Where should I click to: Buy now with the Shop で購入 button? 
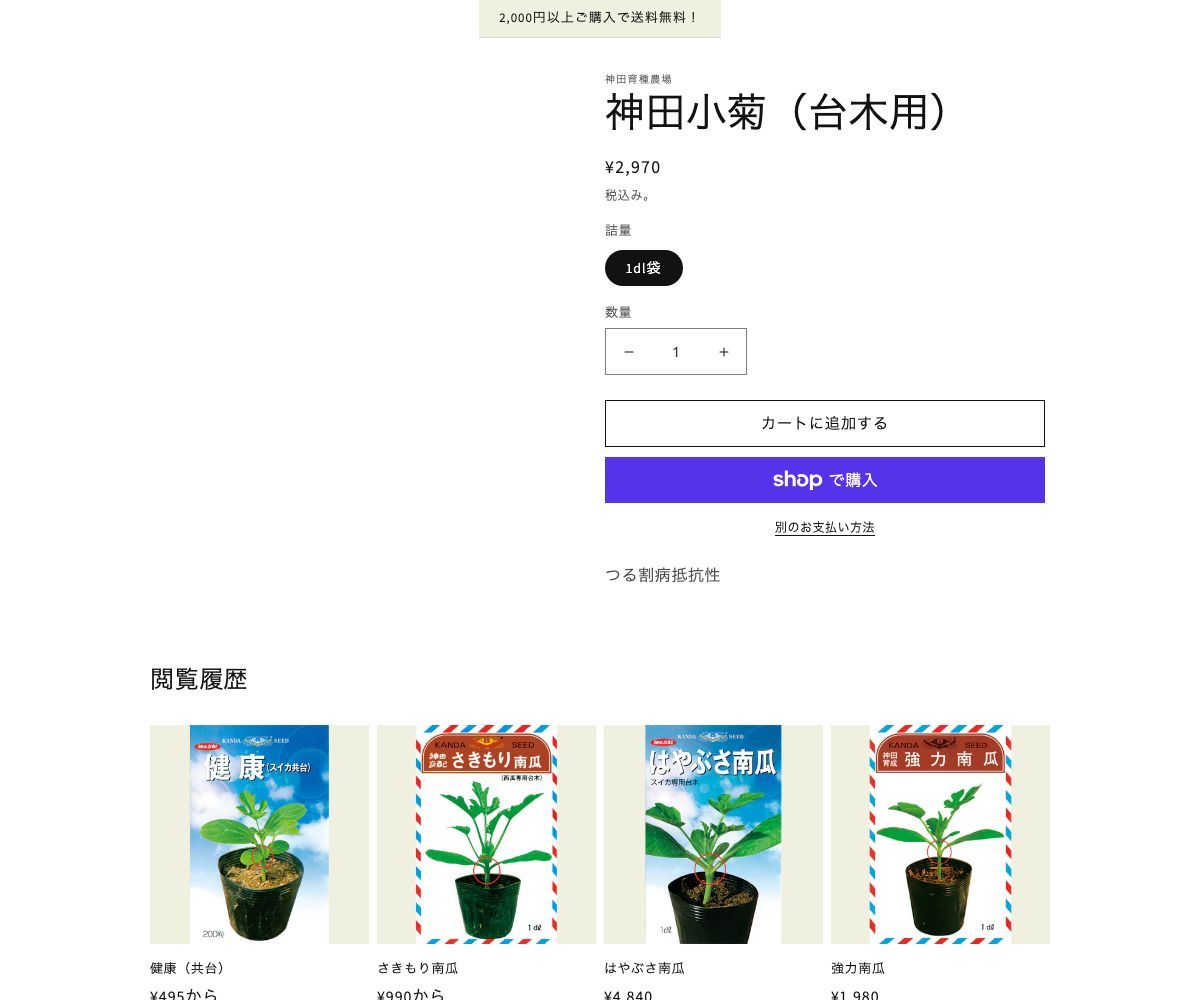pos(824,480)
